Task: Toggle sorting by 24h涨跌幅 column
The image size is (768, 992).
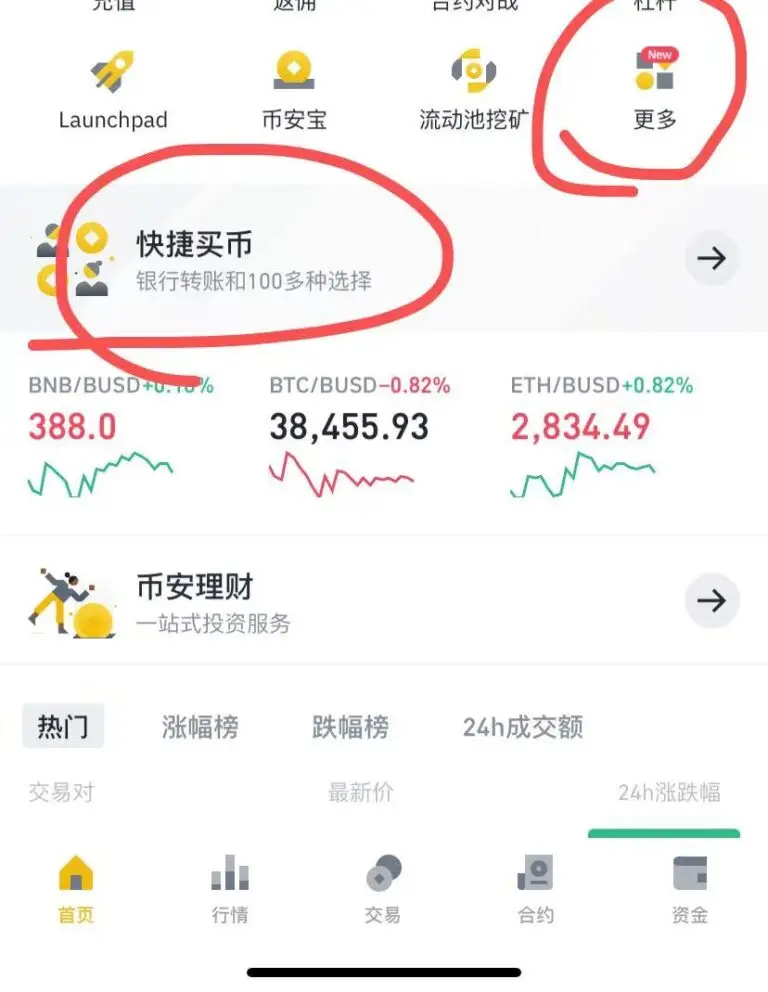Action: point(664,792)
